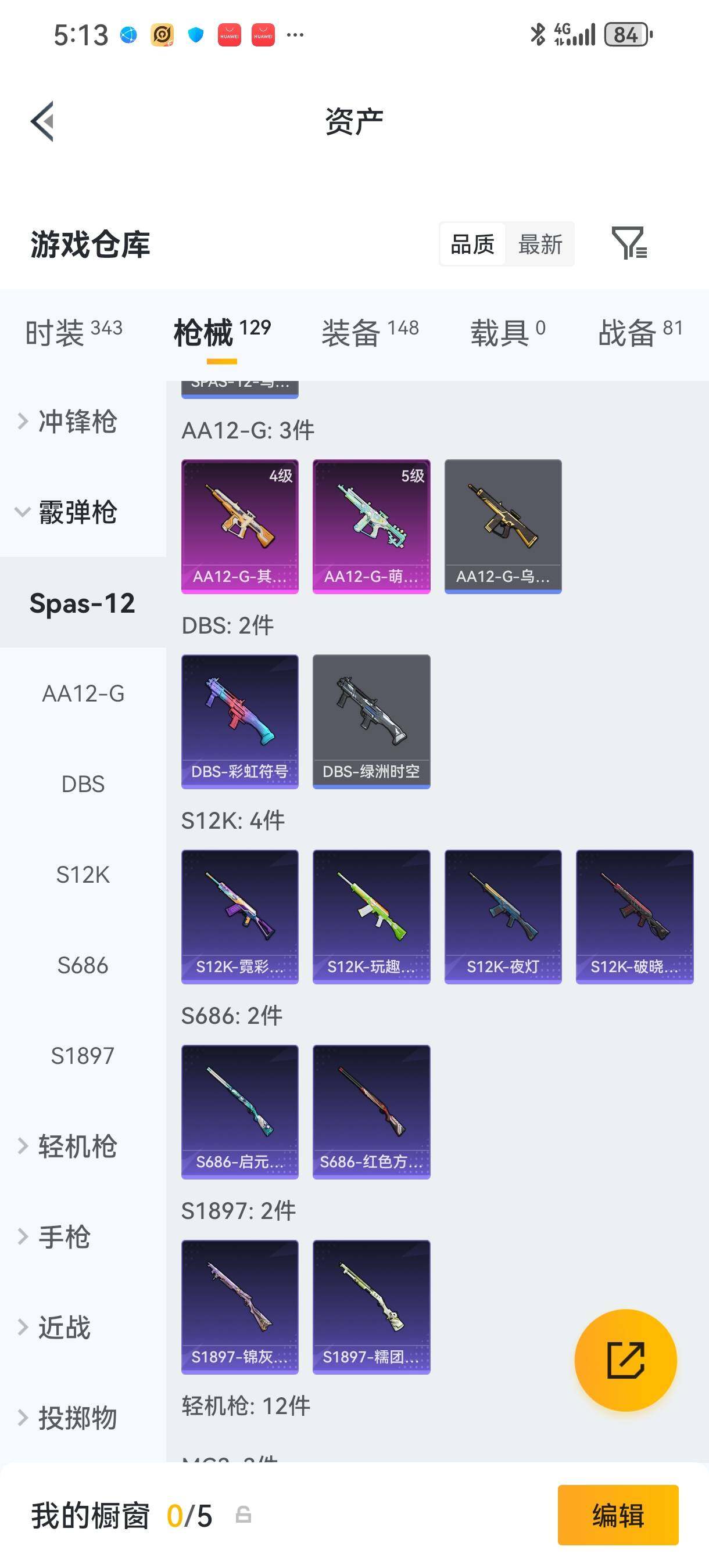
Task: Select DBS in the side list
Action: tap(83, 784)
